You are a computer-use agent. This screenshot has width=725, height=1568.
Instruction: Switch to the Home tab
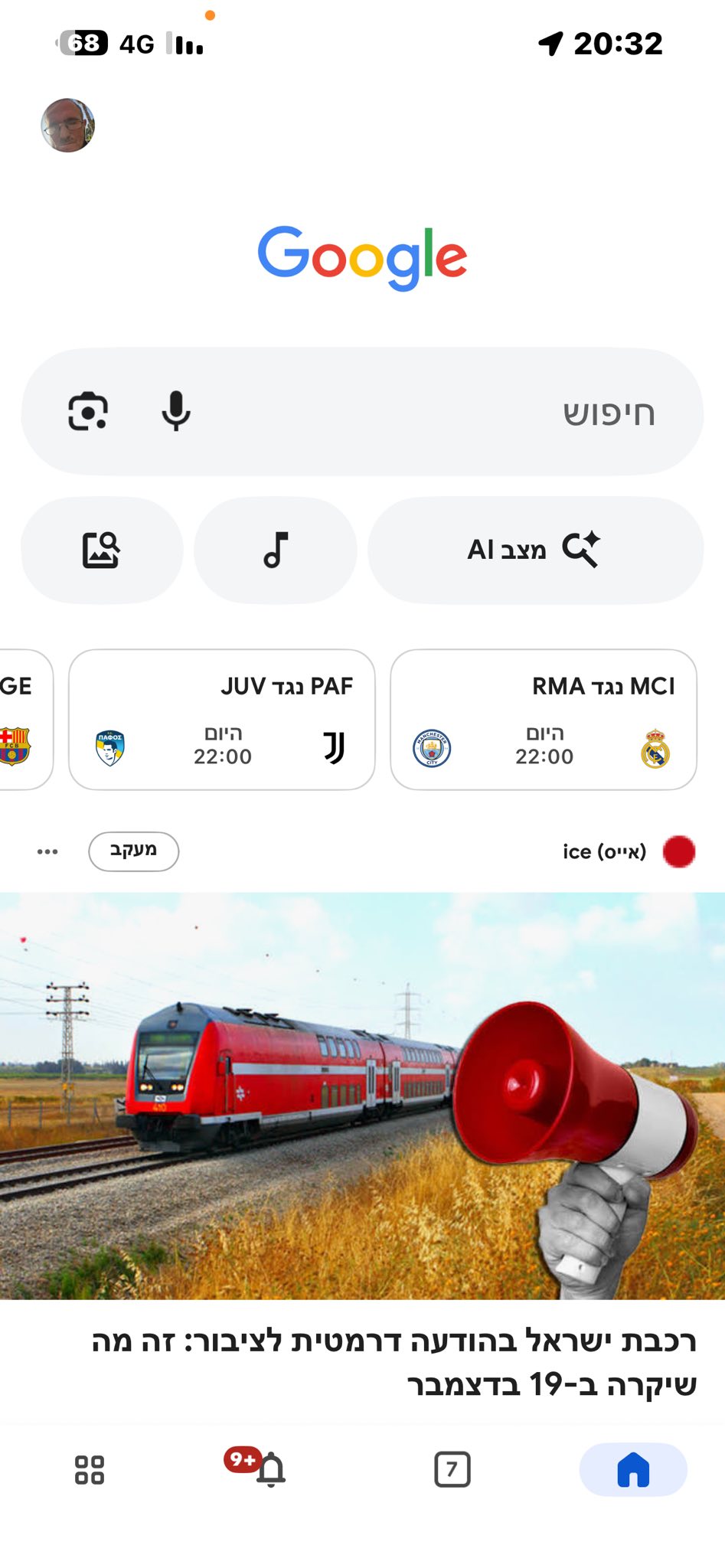632,1469
